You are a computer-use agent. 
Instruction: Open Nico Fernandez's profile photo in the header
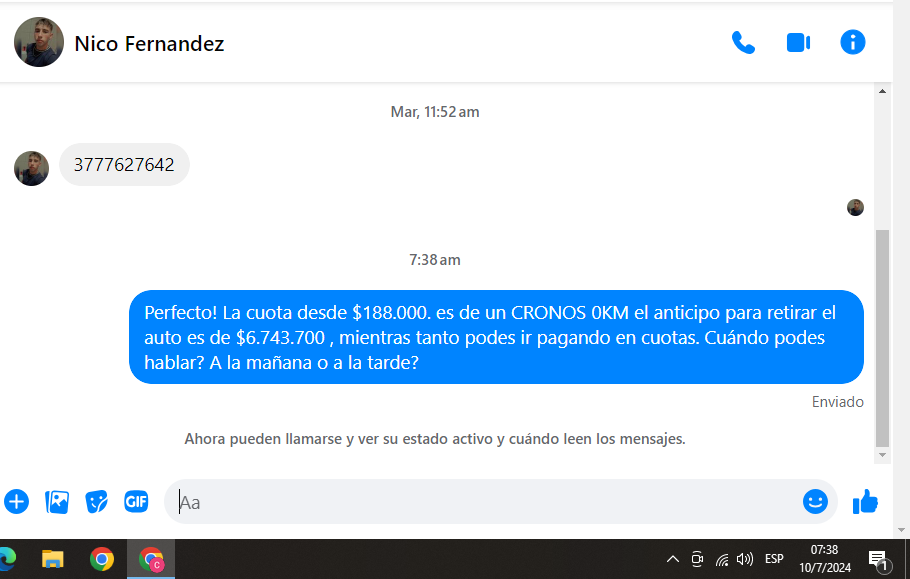tap(39, 43)
